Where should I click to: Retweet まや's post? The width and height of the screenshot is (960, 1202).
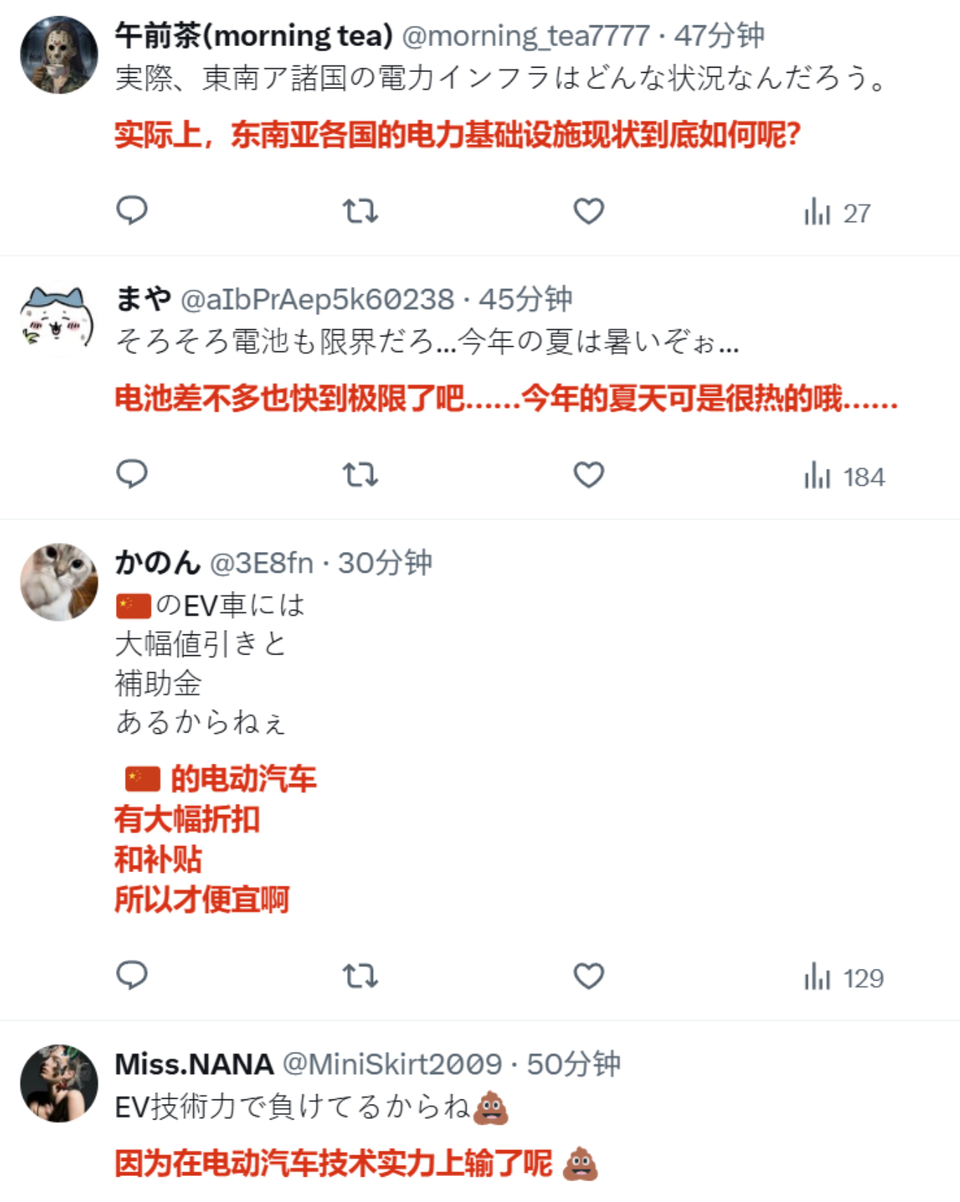pos(360,475)
